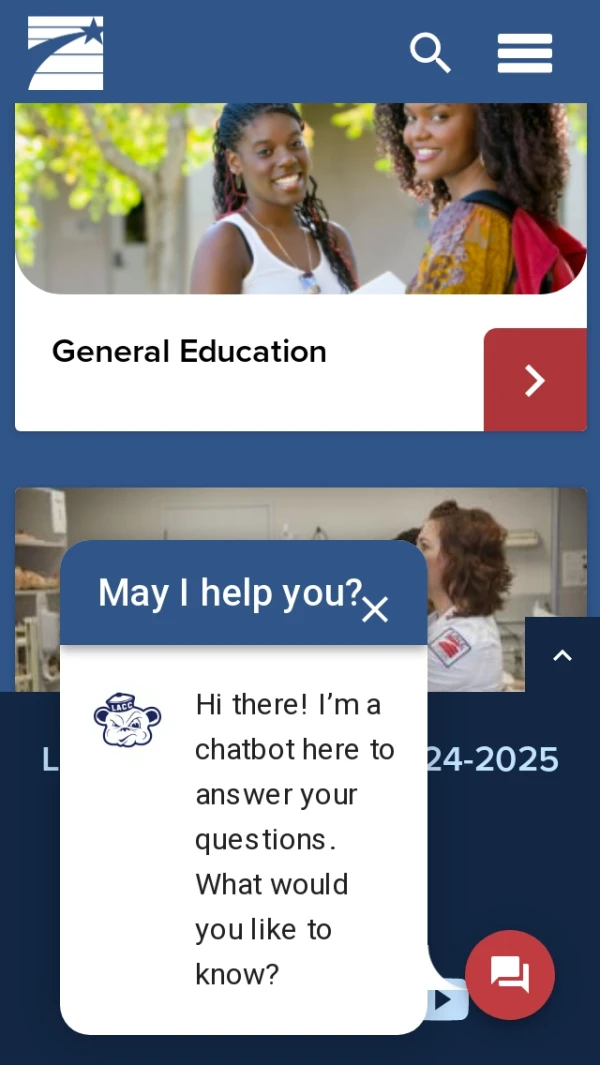Dismiss the 'May I help you?' chatbot popup
600x1065 pixels.
pyautogui.click(x=375, y=609)
